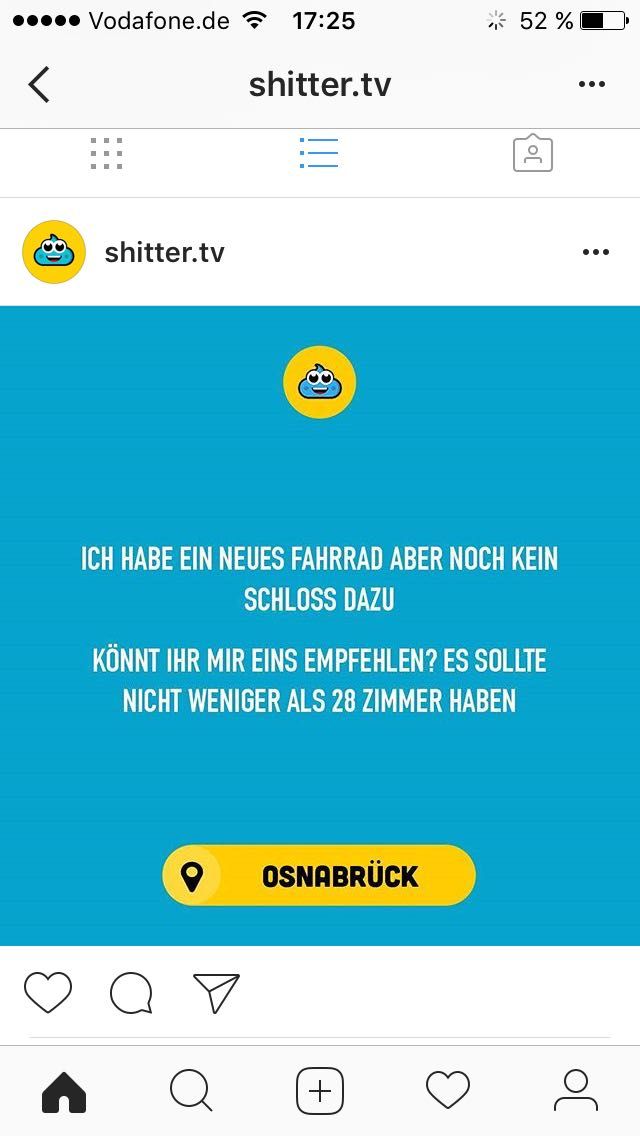Viewport: 640px width, 1136px height.
Task: Open the search and explore tab
Action: (191, 1090)
